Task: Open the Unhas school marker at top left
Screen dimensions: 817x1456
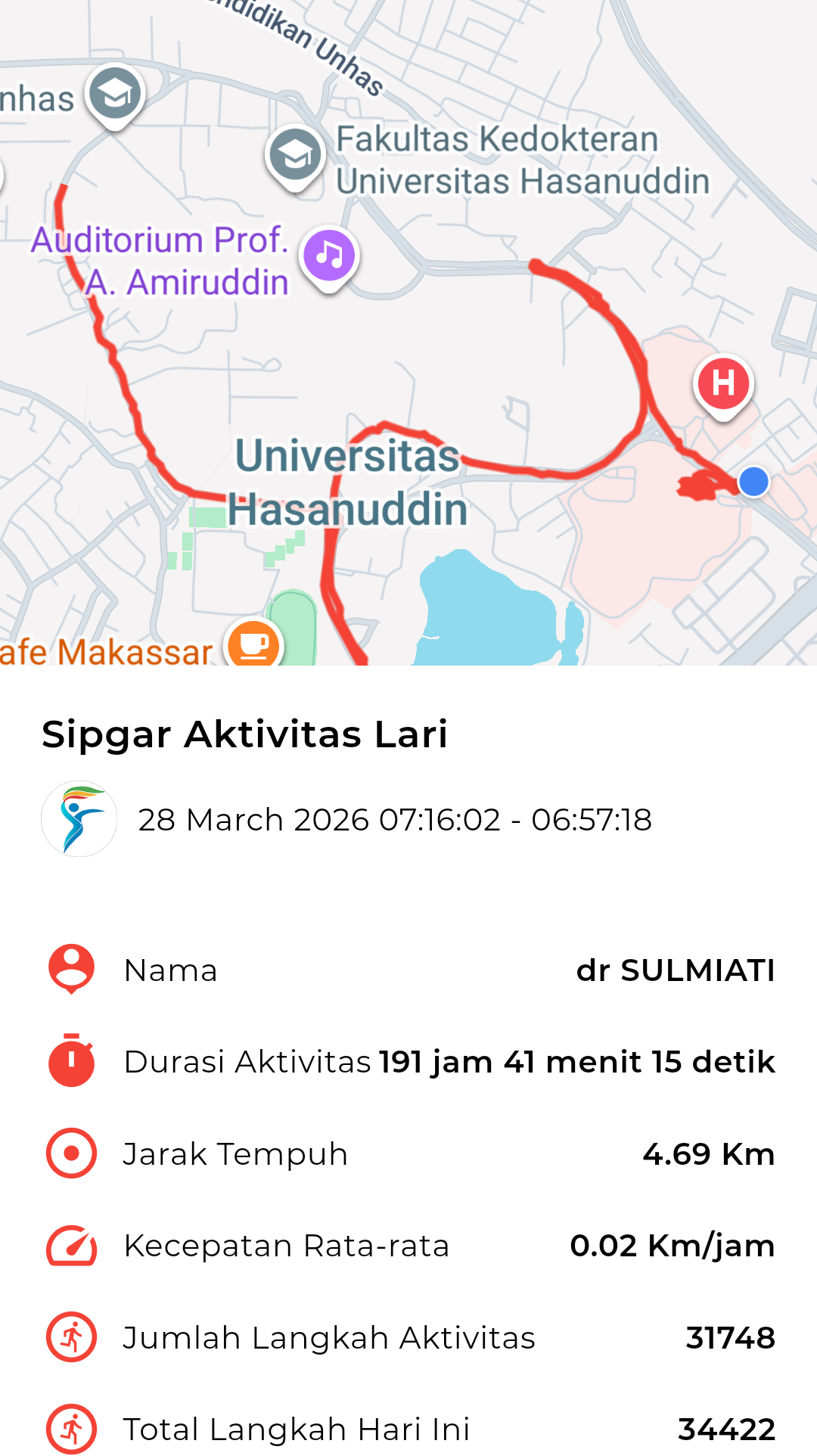Action: pos(115,95)
